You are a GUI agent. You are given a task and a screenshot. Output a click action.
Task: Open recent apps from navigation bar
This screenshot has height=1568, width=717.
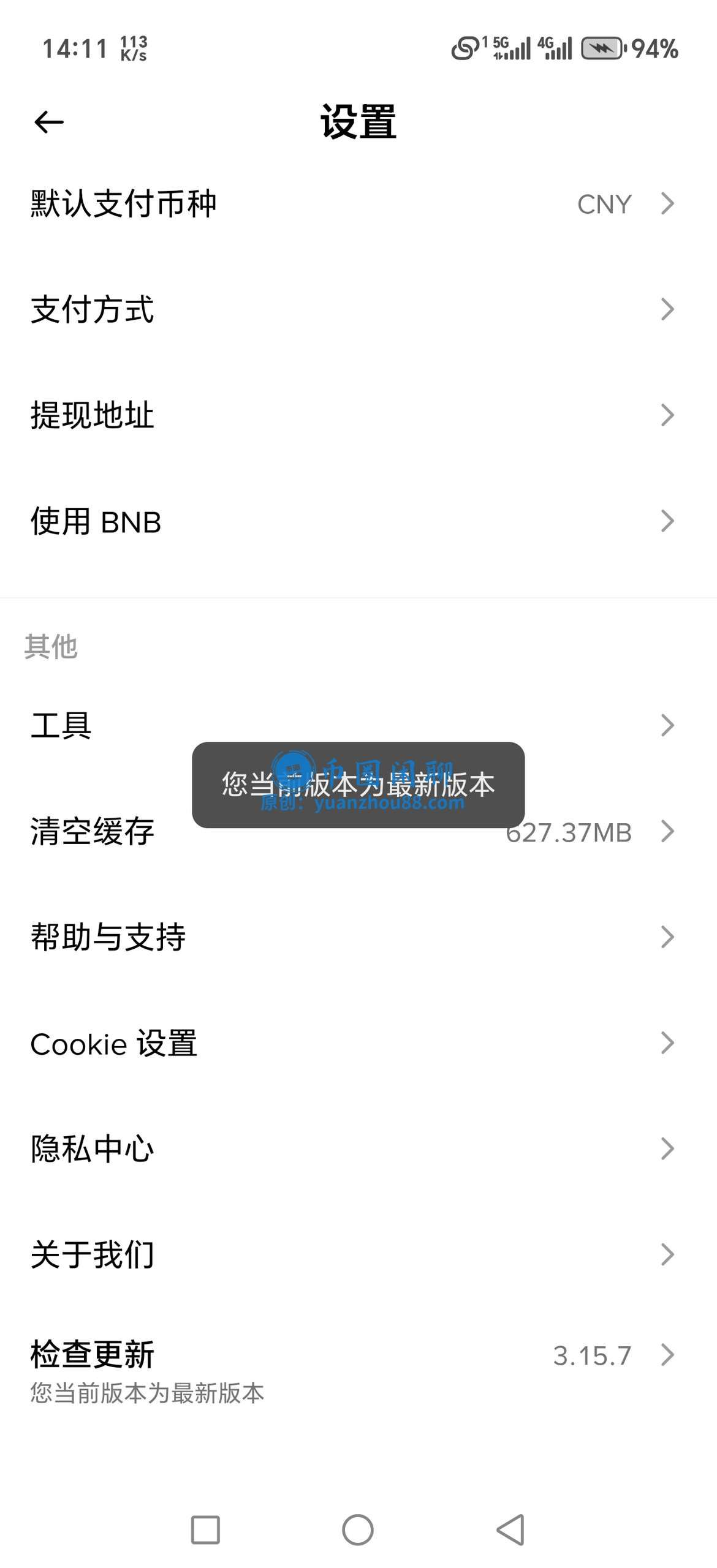[x=205, y=1530]
